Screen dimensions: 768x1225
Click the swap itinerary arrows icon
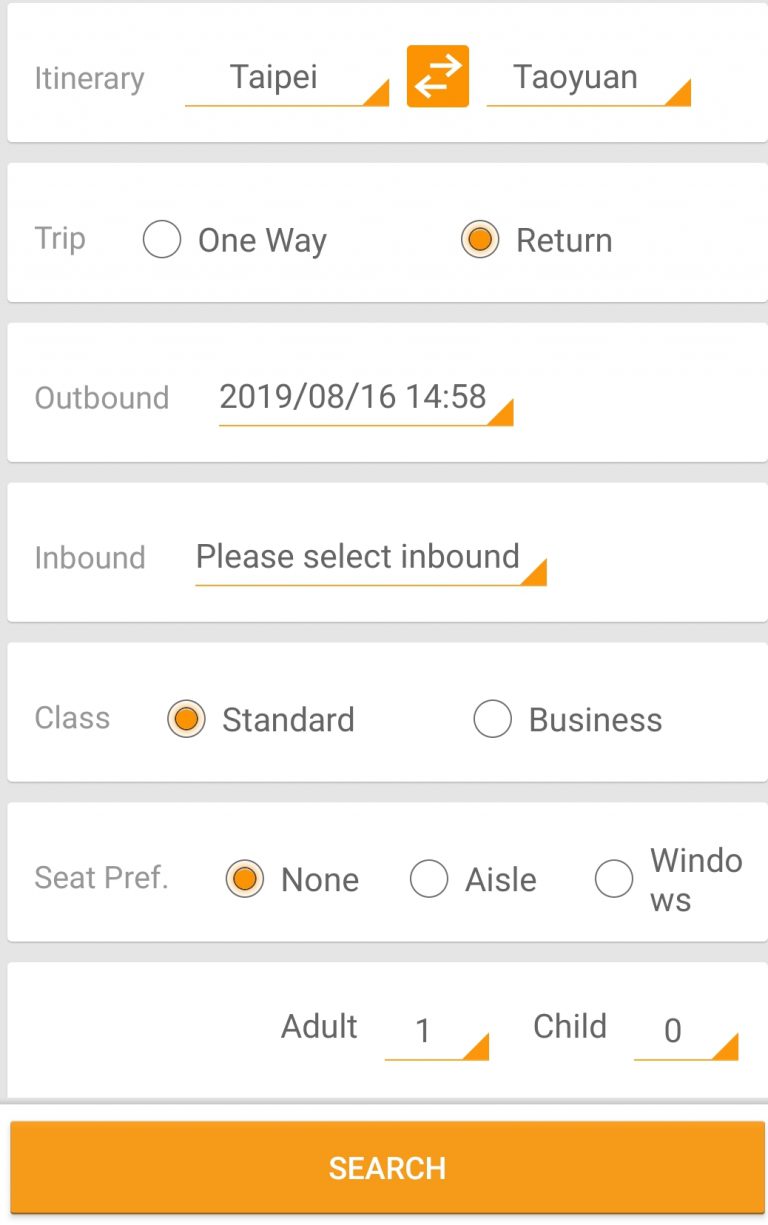tap(437, 76)
